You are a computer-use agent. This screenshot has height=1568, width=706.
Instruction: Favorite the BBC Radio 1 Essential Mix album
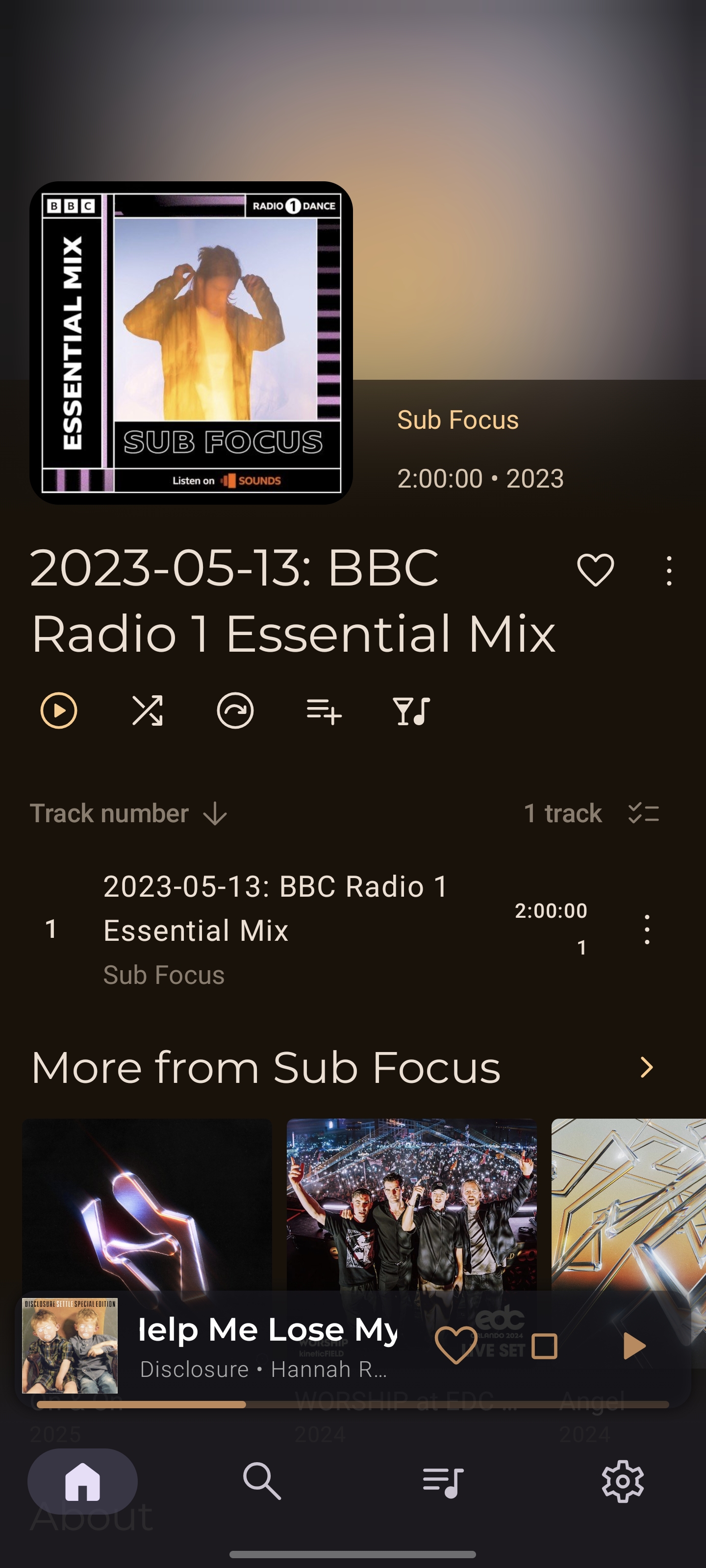click(x=595, y=570)
